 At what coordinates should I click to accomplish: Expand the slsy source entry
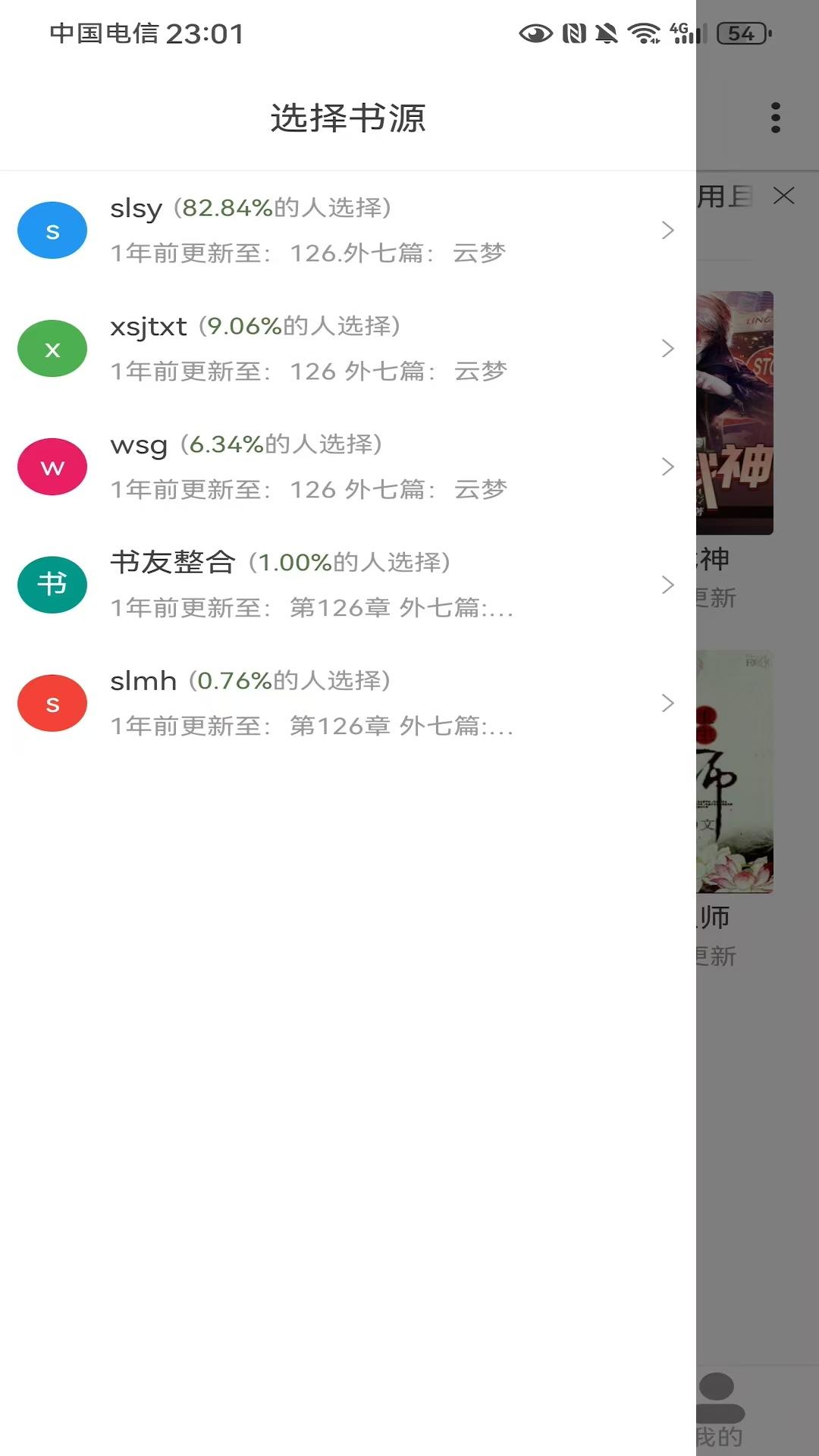tap(667, 230)
